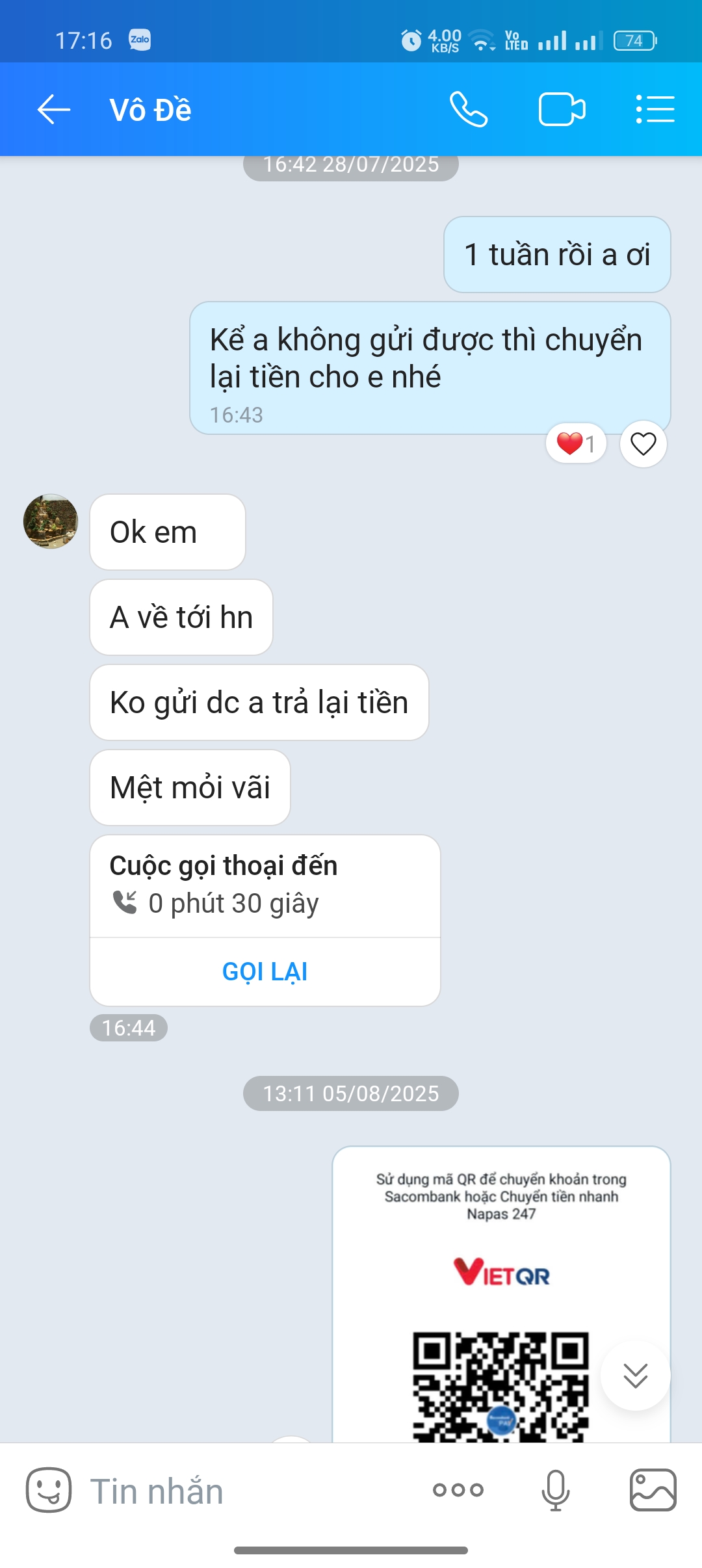Pick a photo from the gallery

(653, 1490)
